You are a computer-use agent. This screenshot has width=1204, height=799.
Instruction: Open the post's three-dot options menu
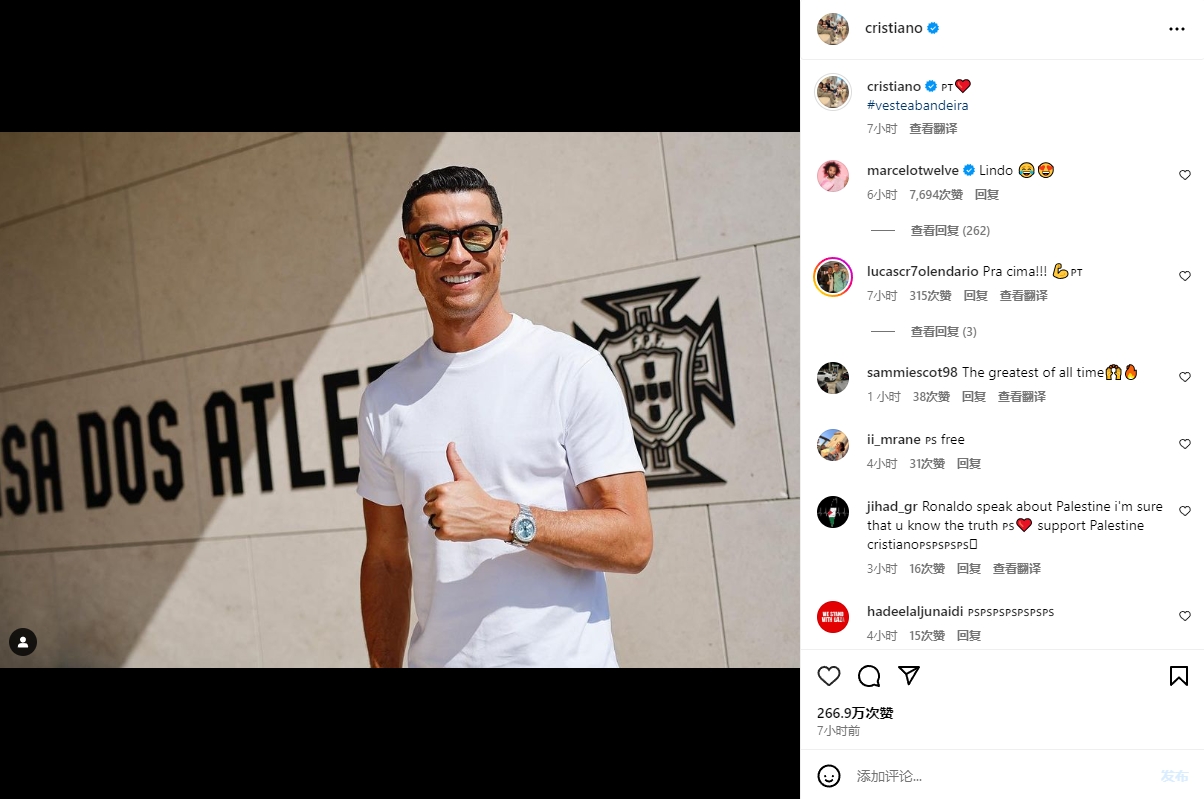click(x=1176, y=29)
